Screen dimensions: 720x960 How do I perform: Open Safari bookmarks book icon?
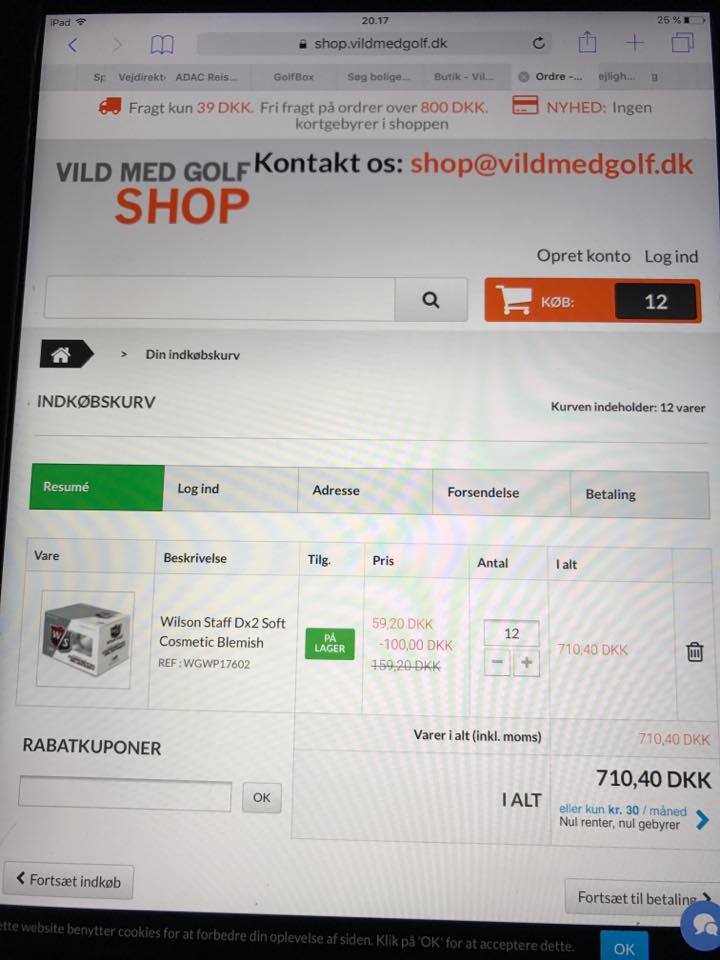coord(162,45)
